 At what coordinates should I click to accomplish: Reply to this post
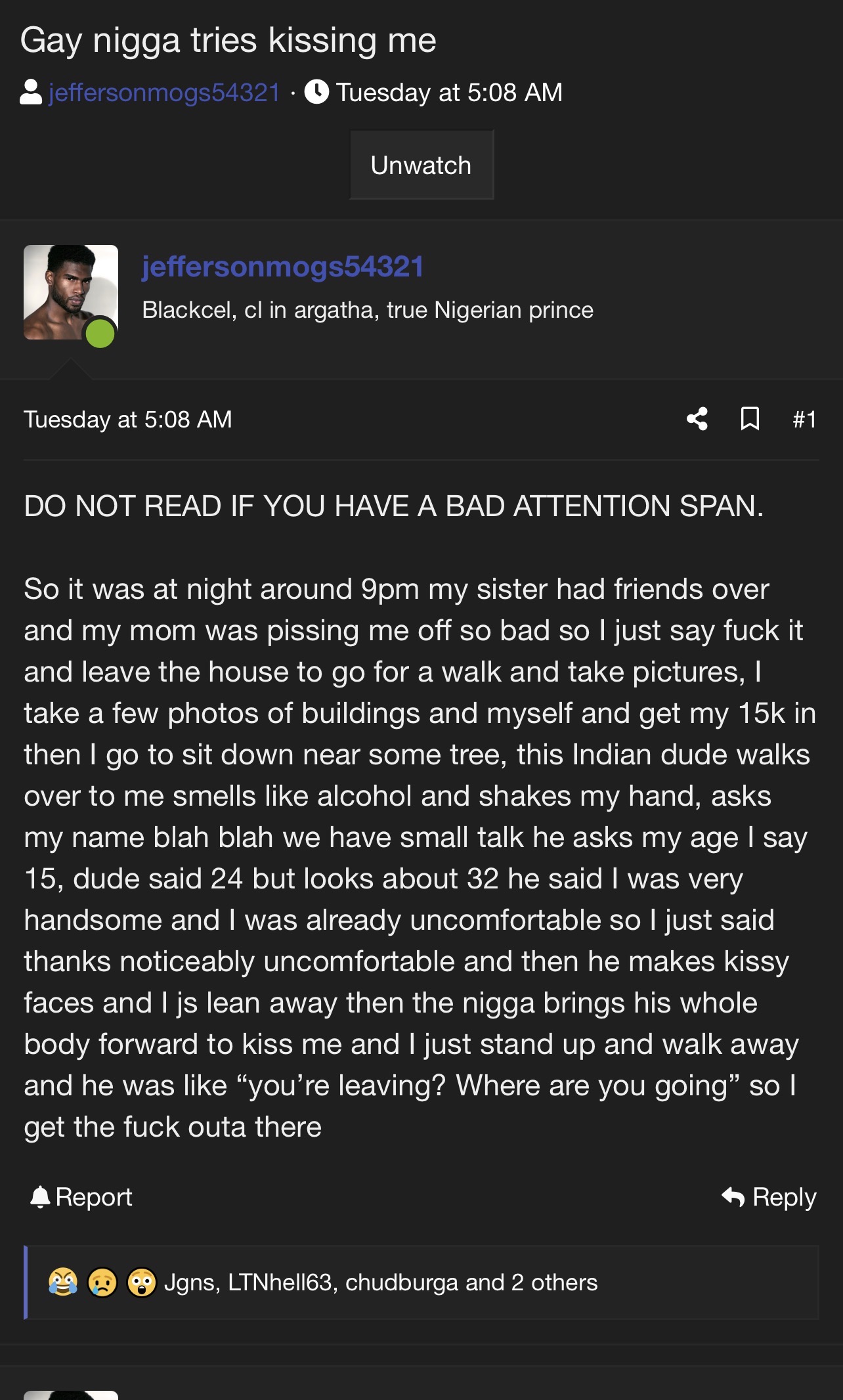tap(769, 1197)
